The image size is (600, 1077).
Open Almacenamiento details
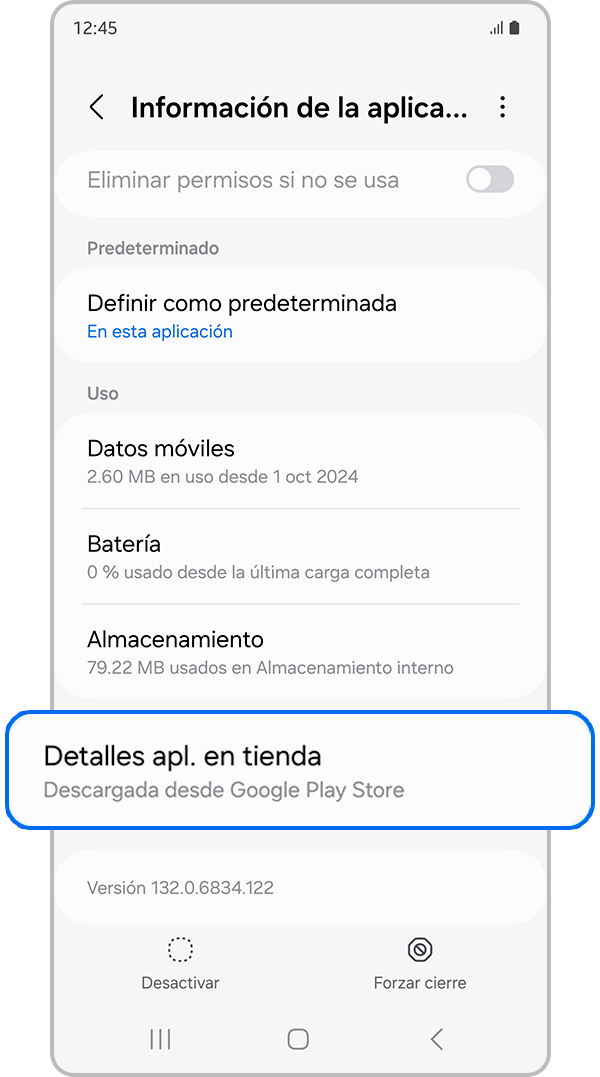pos(300,651)
